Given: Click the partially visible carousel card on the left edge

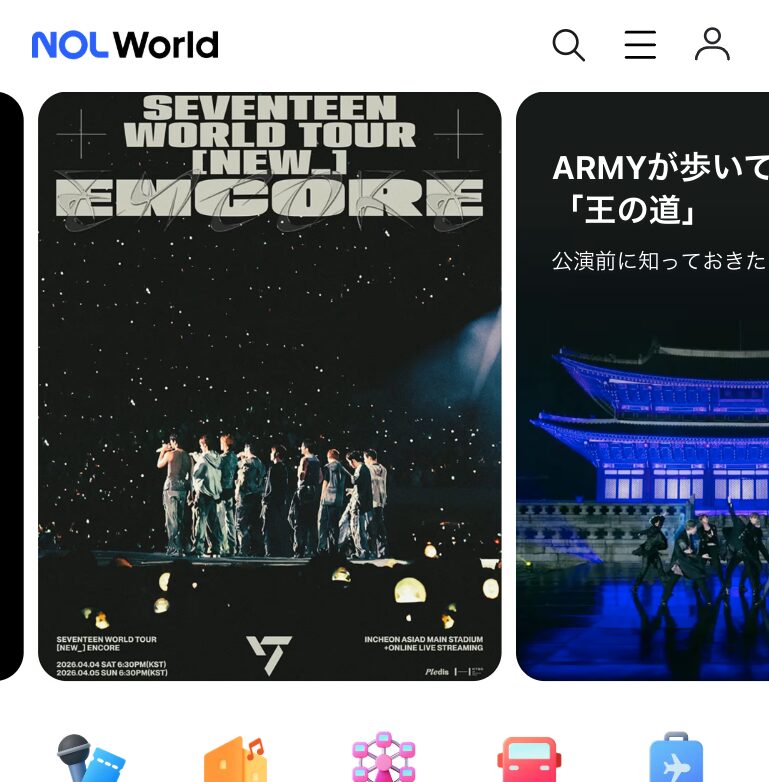Looking at the screenshot, I should click(9, 385).
